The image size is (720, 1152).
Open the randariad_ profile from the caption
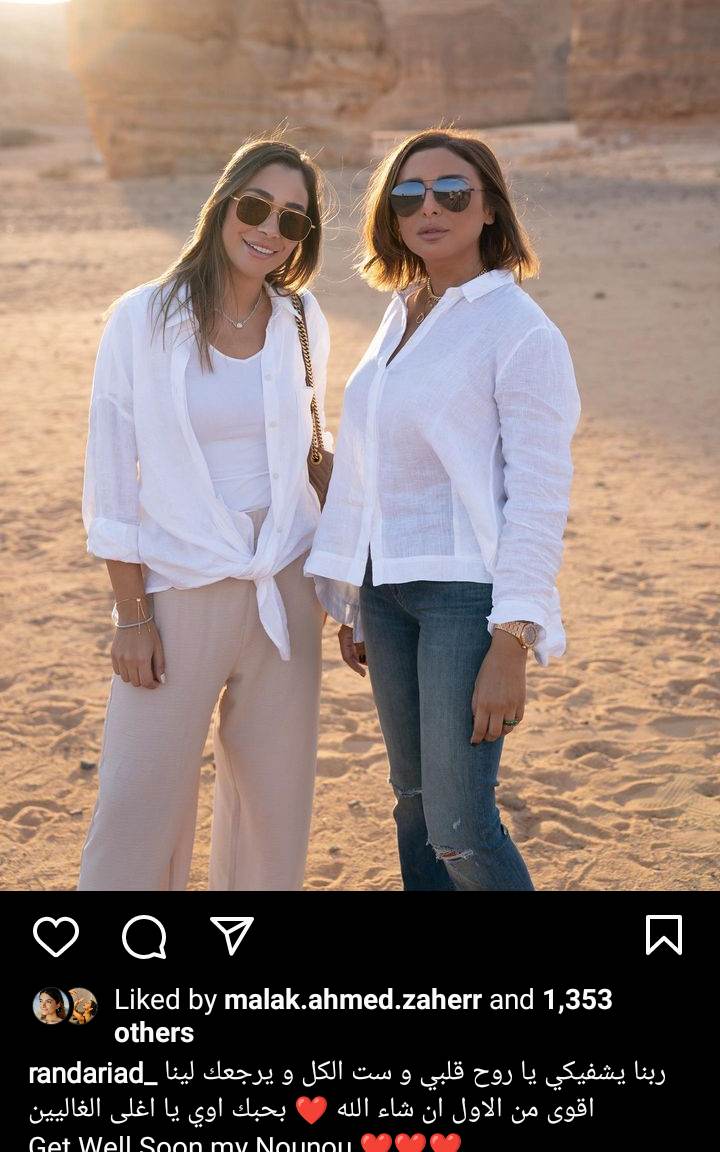coord(92,1074)
